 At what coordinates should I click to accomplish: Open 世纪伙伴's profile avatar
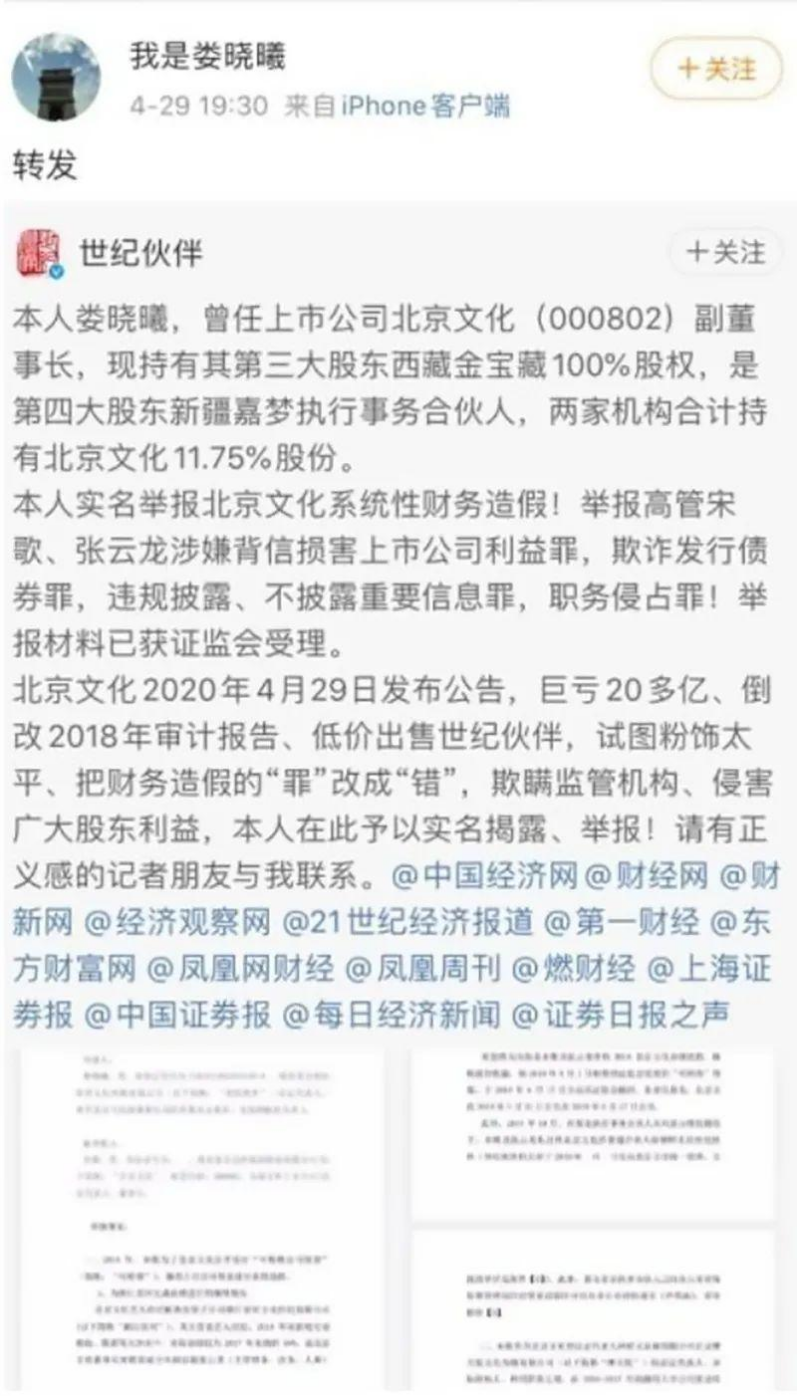click(39, 255)
